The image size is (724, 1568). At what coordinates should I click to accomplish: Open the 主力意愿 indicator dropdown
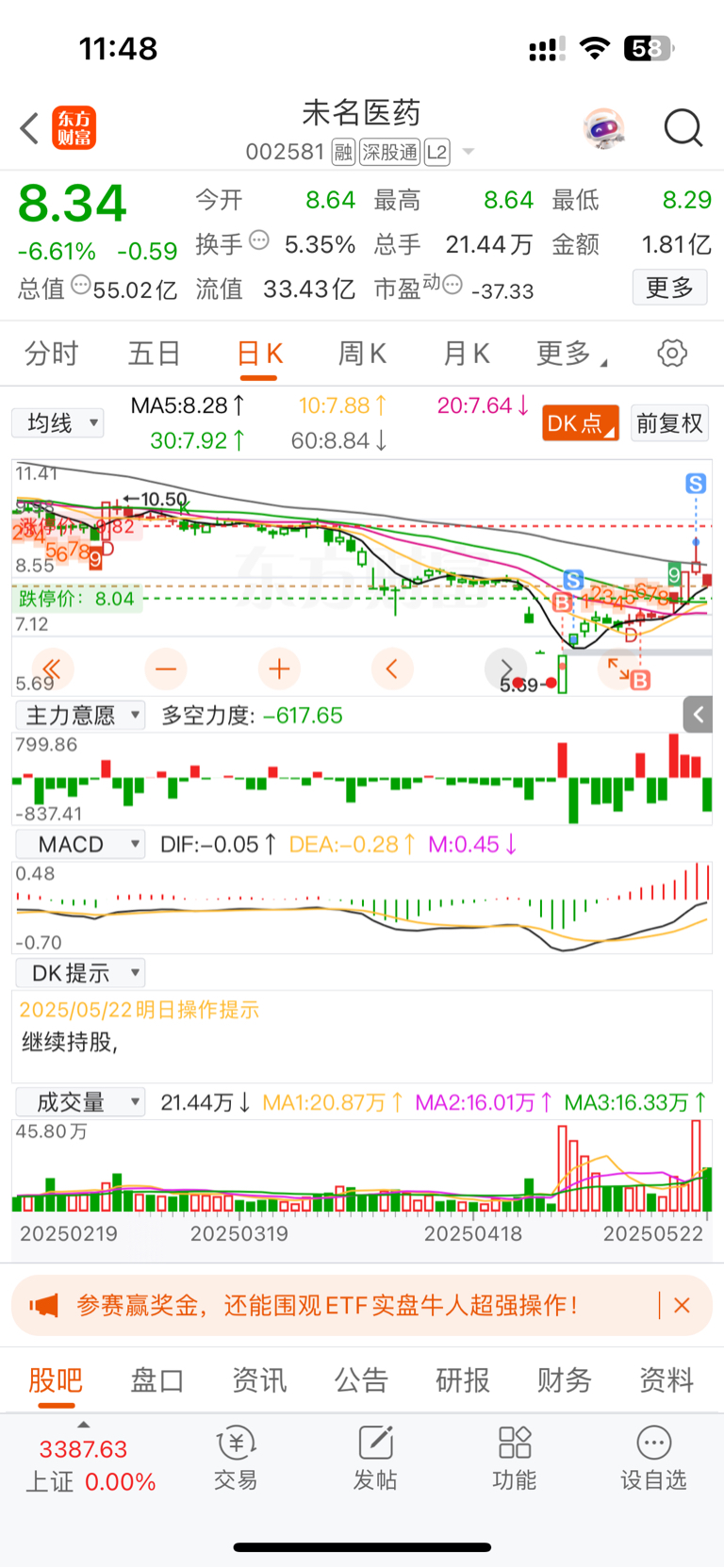pos(80,716)
